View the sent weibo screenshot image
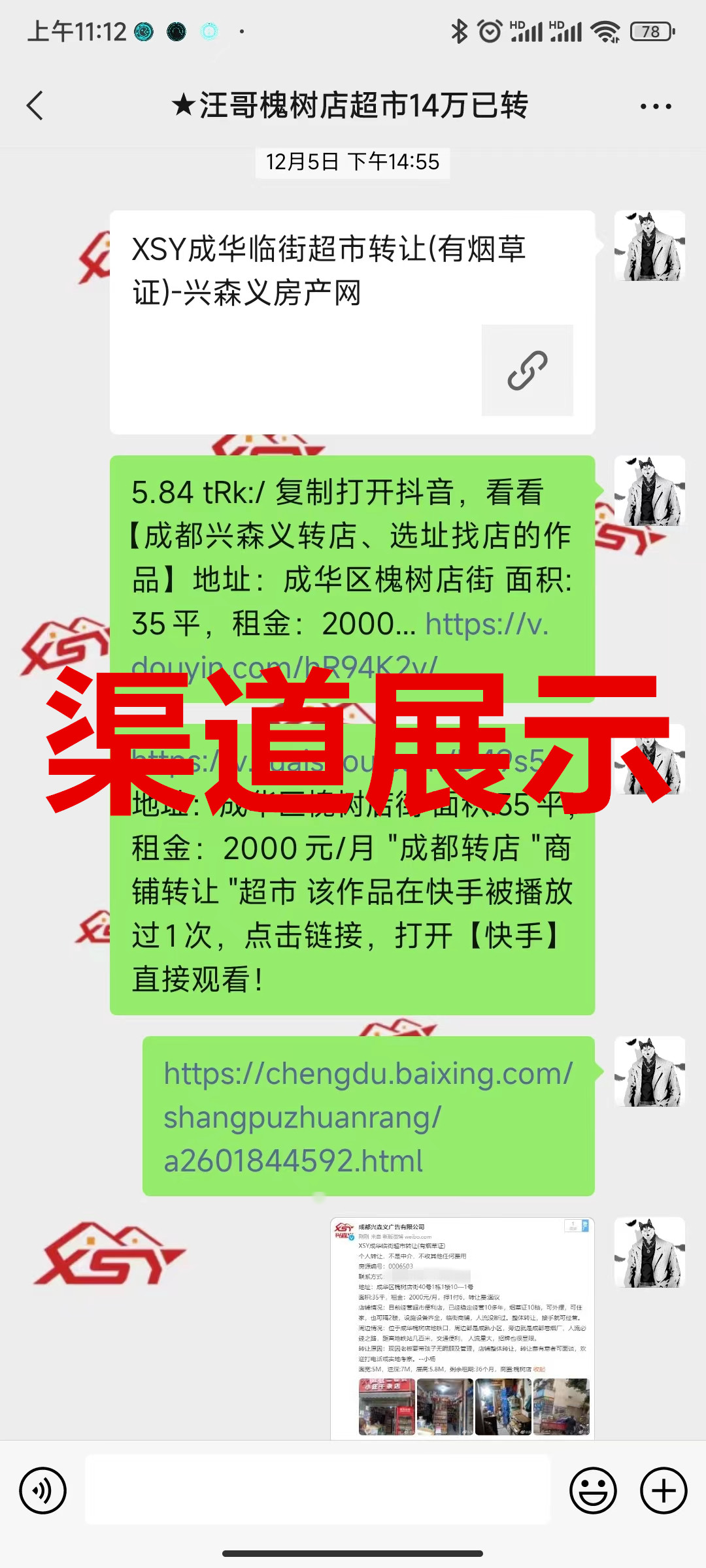Screen dimensions: 706x1568 (462, 1328)
